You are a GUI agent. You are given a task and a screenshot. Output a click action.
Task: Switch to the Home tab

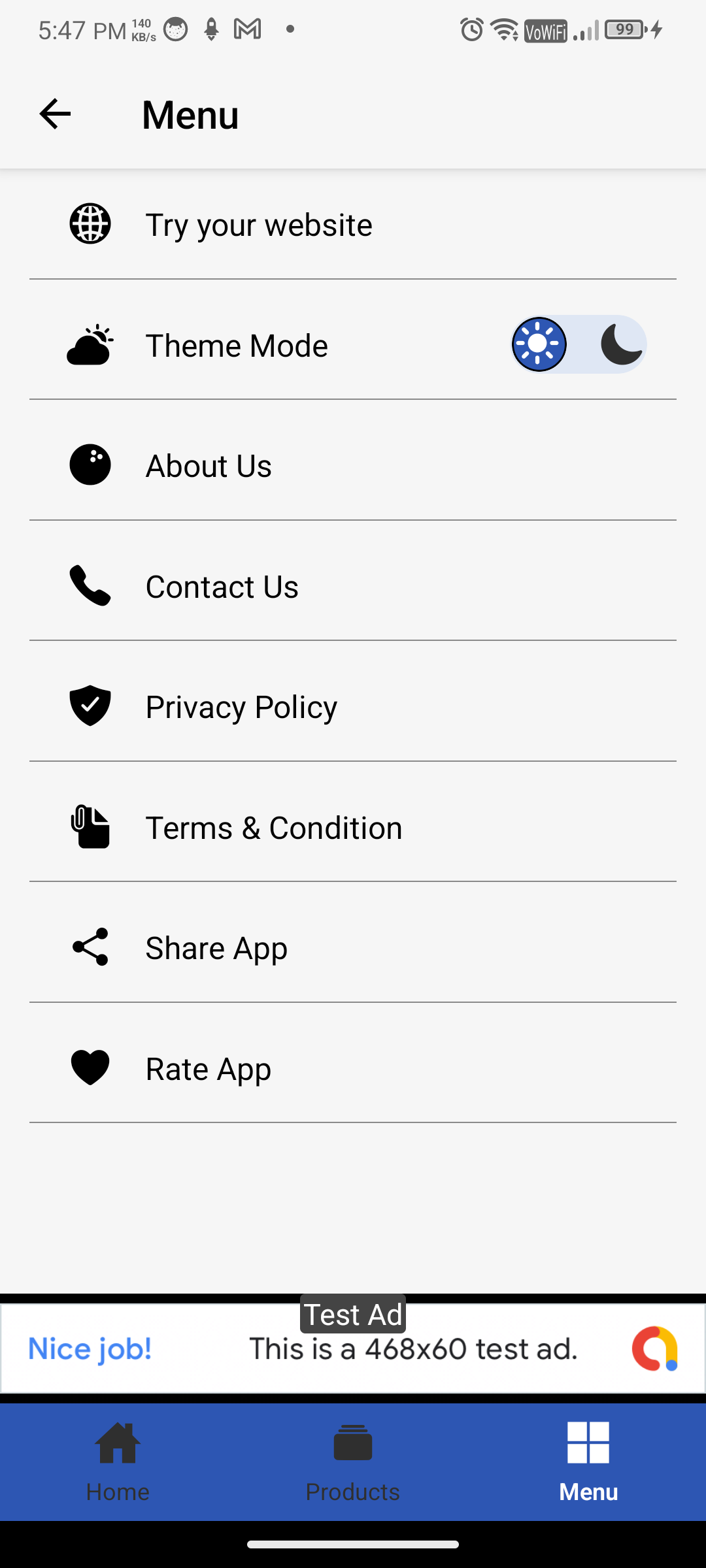point(118,1462)
